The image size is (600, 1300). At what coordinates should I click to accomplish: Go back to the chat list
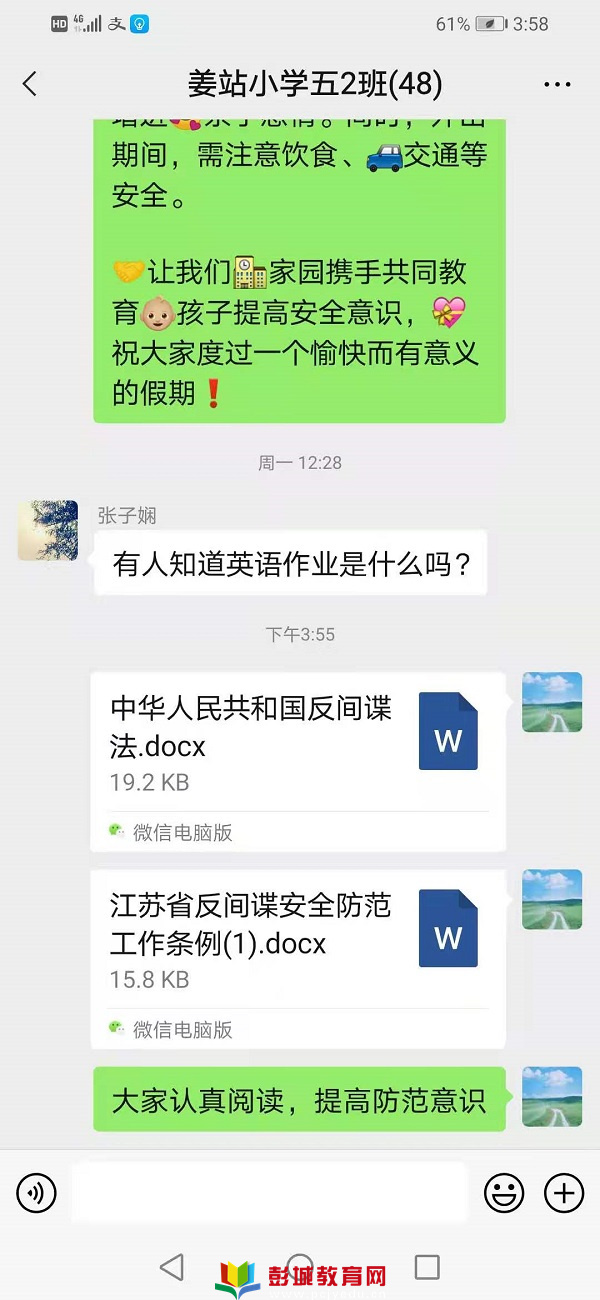point(30,84)
